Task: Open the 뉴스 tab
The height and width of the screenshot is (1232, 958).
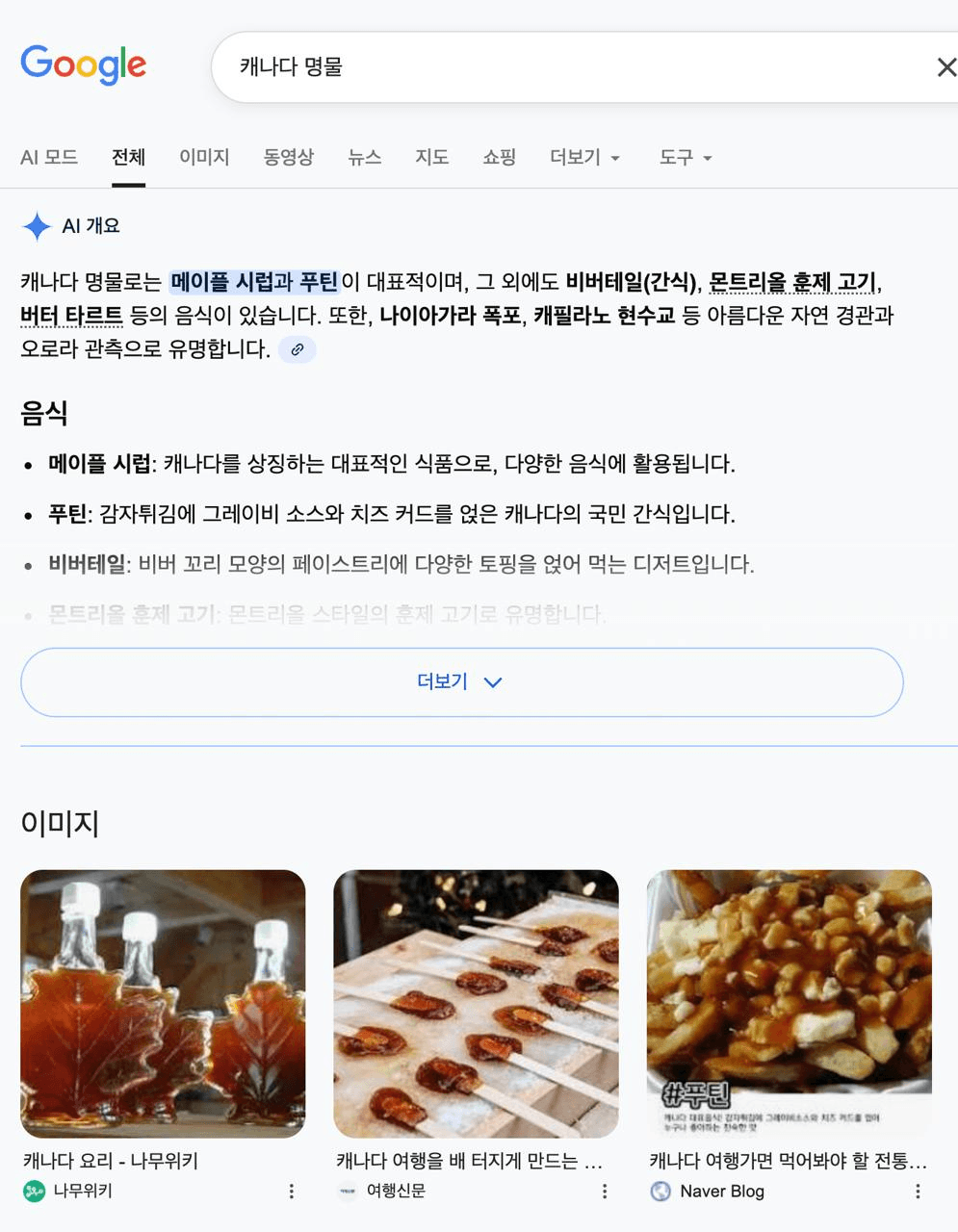Action: (364, 157)
